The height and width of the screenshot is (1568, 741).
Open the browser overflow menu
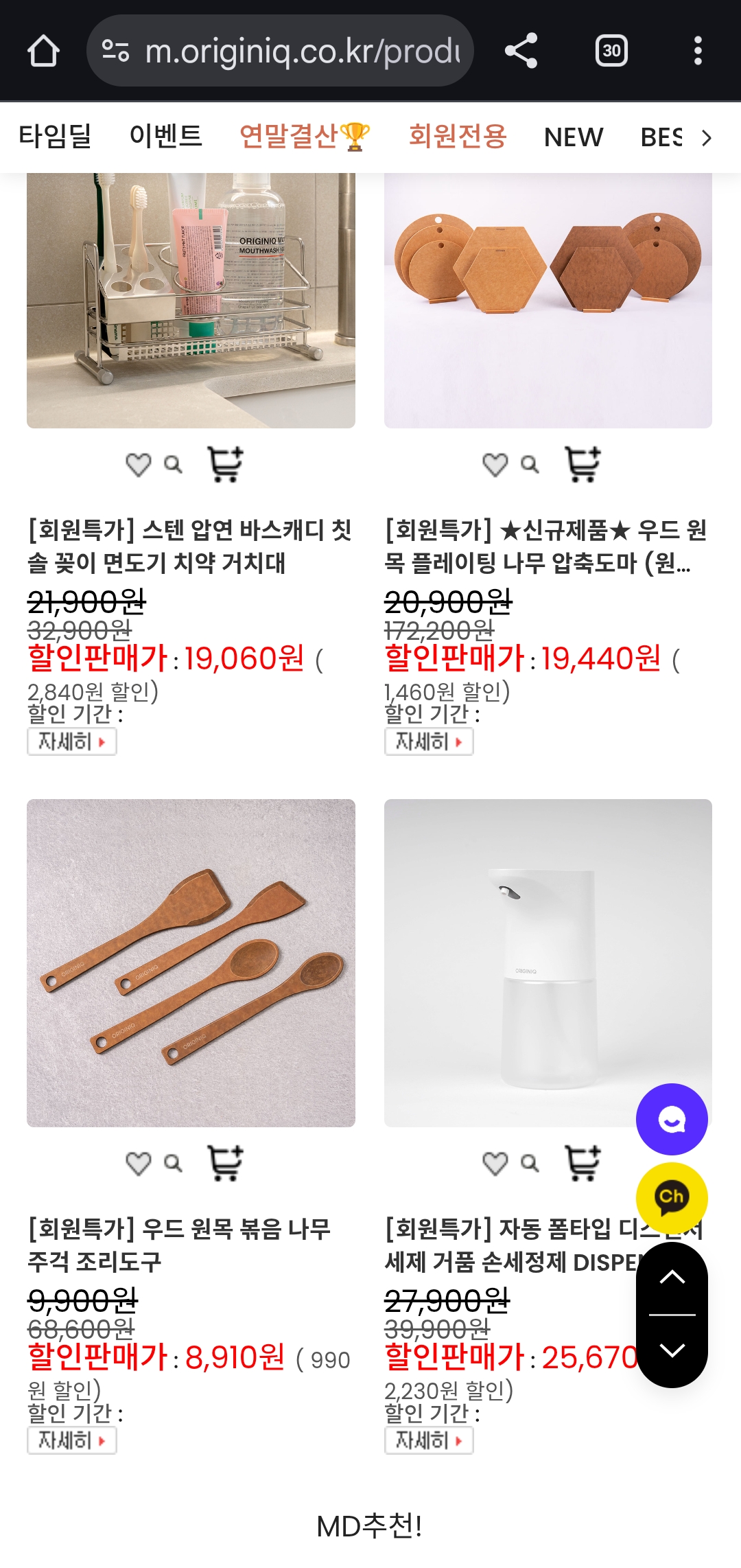click(698, 51)
